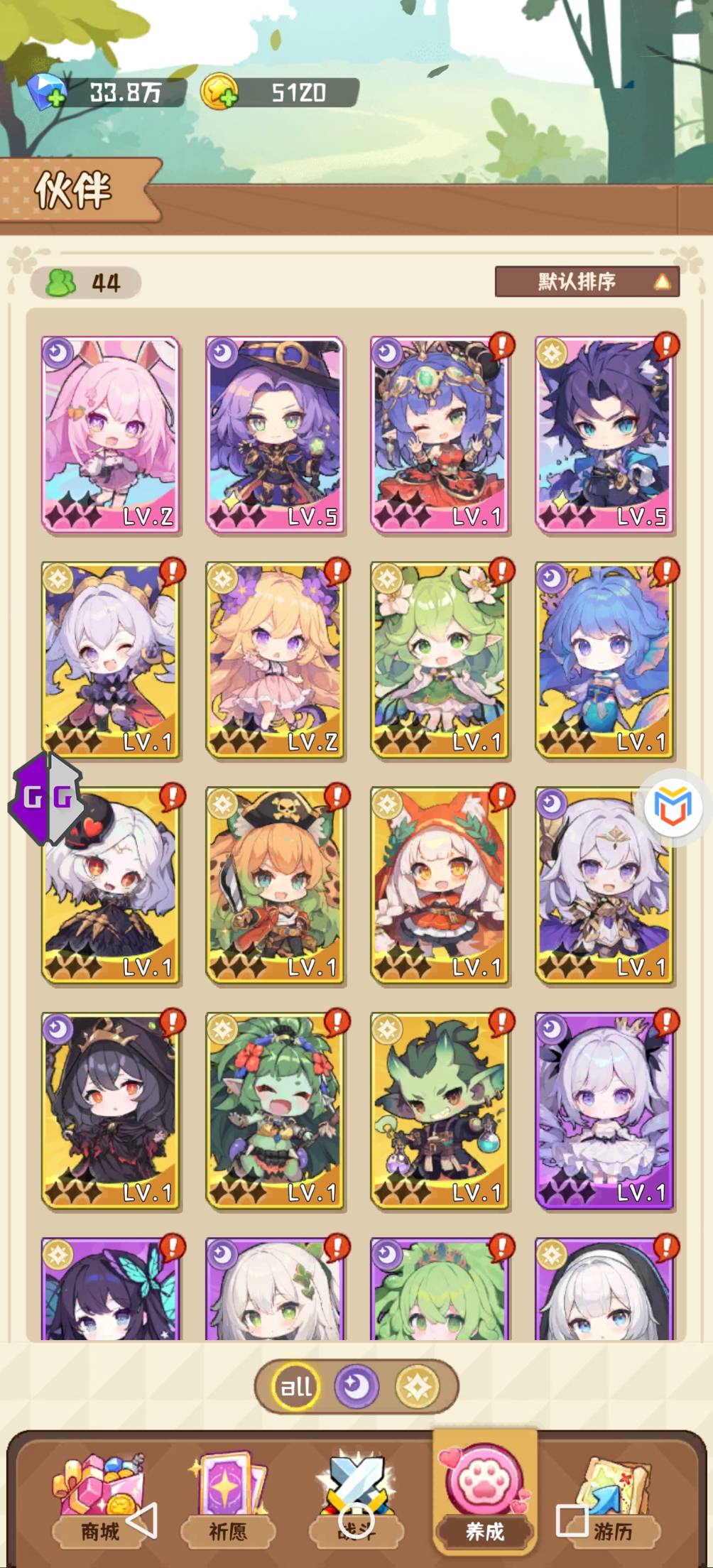The width and height of the screenshot is (713, 1568).
Task: Open the black hooded dark-haired partner card
Action: pyautogui.click(x=110, y=1111)
